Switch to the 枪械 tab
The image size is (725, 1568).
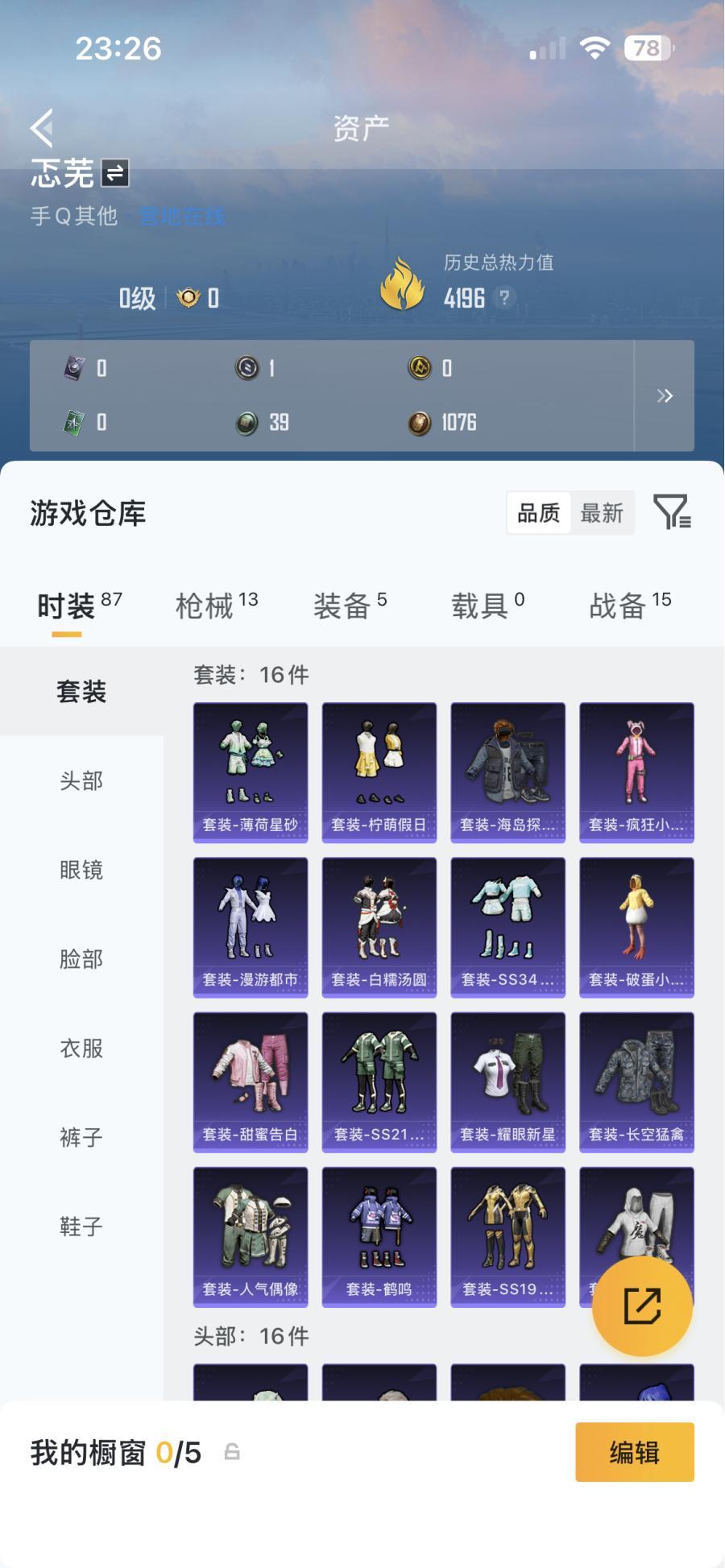tap(216, 606)
